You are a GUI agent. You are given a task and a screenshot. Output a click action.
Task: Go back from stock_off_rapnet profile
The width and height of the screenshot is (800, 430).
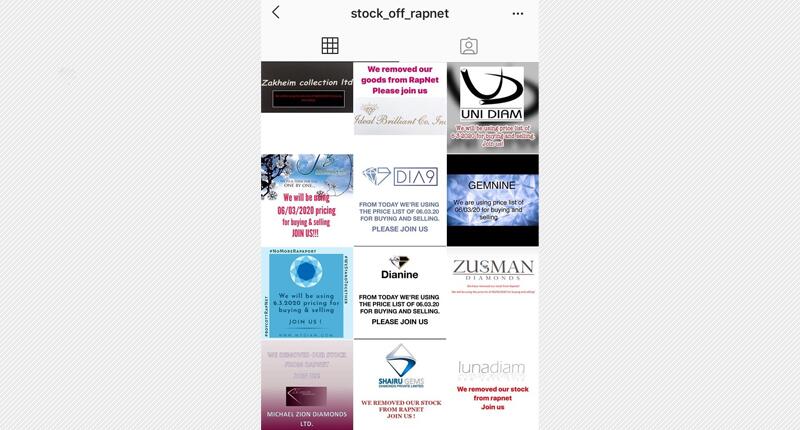[x=276, y=13]
